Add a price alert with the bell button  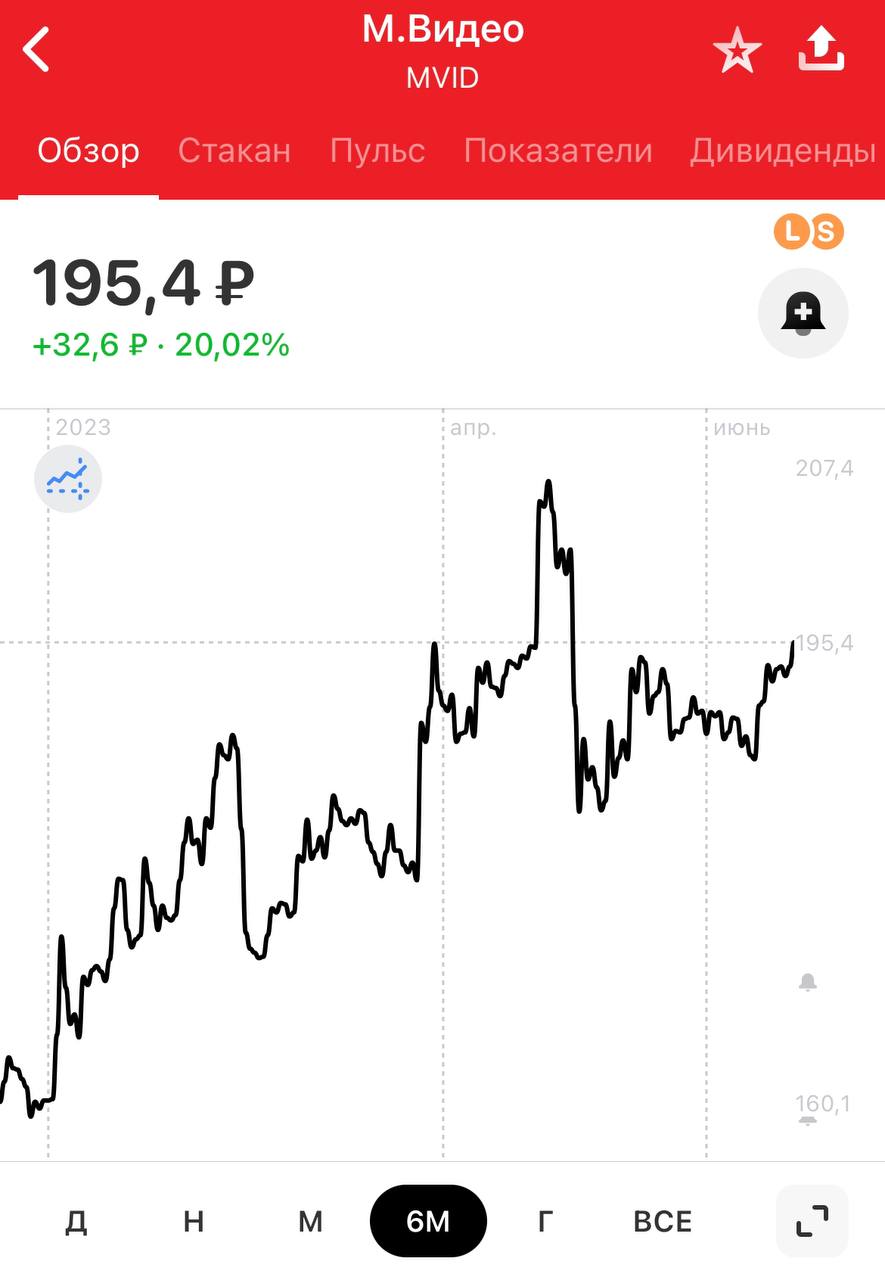(802, 314)
